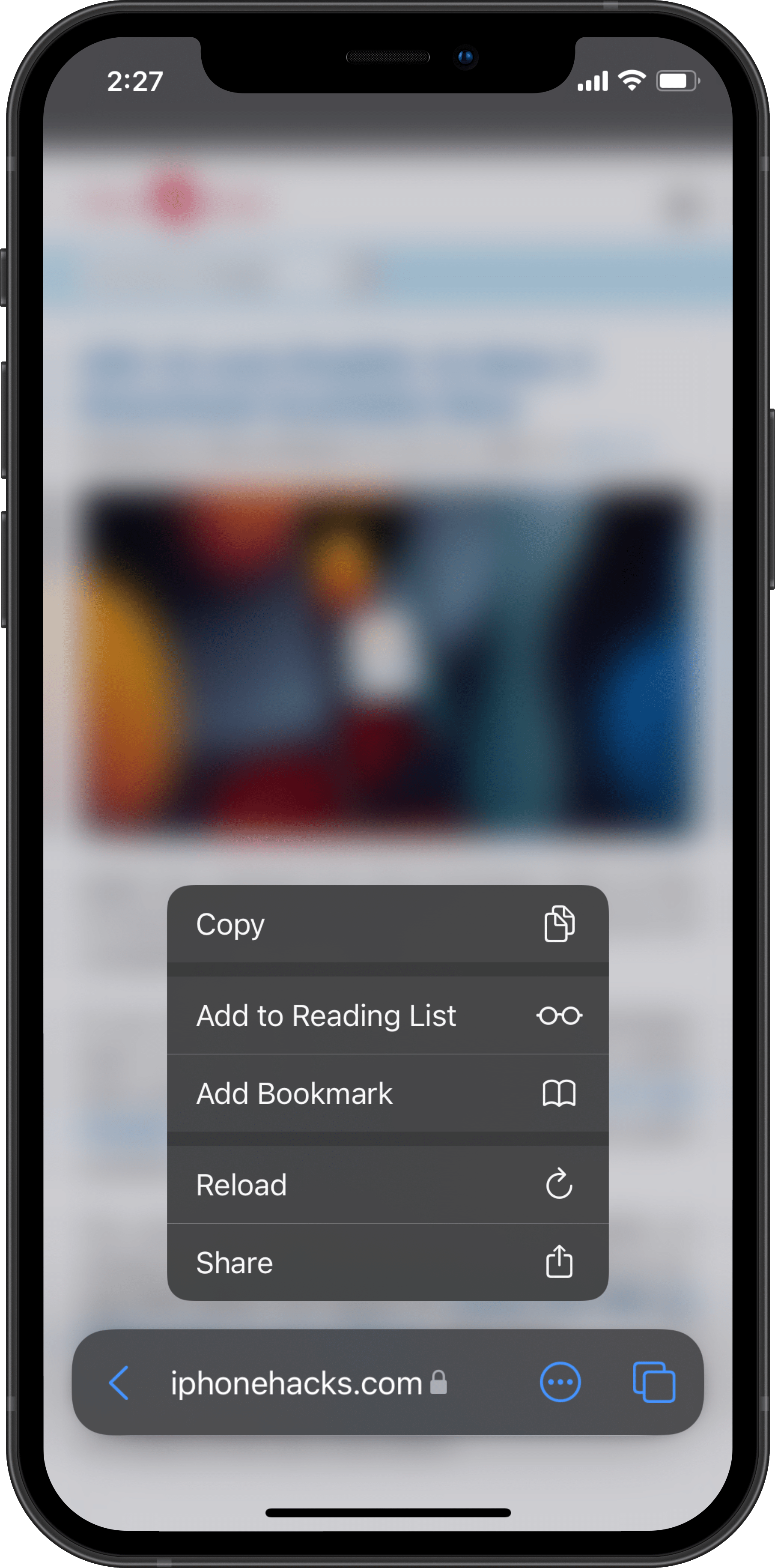
Task: Reload the current page
Action: [387, 1185]
